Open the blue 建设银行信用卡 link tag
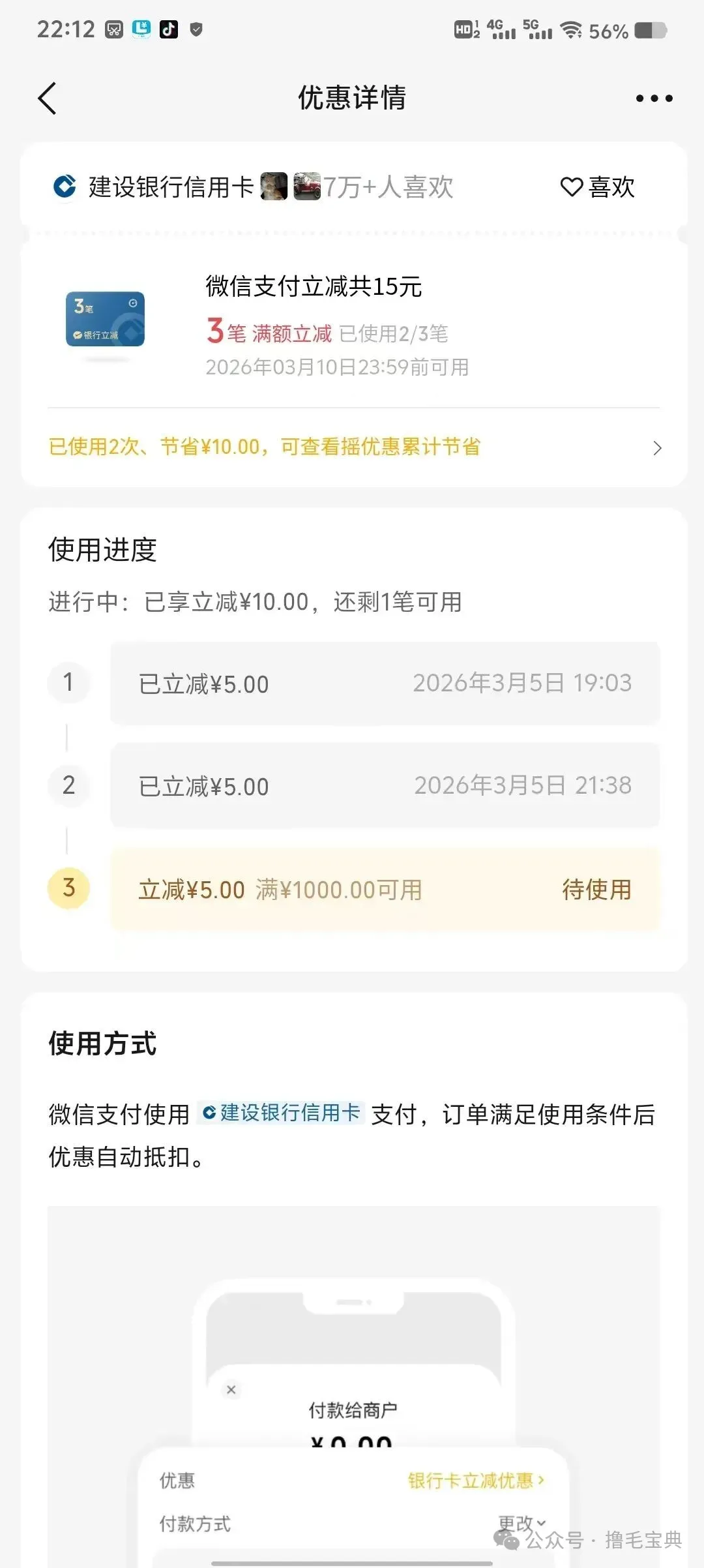This screenshot has height=1568, width=704. 281,1113
